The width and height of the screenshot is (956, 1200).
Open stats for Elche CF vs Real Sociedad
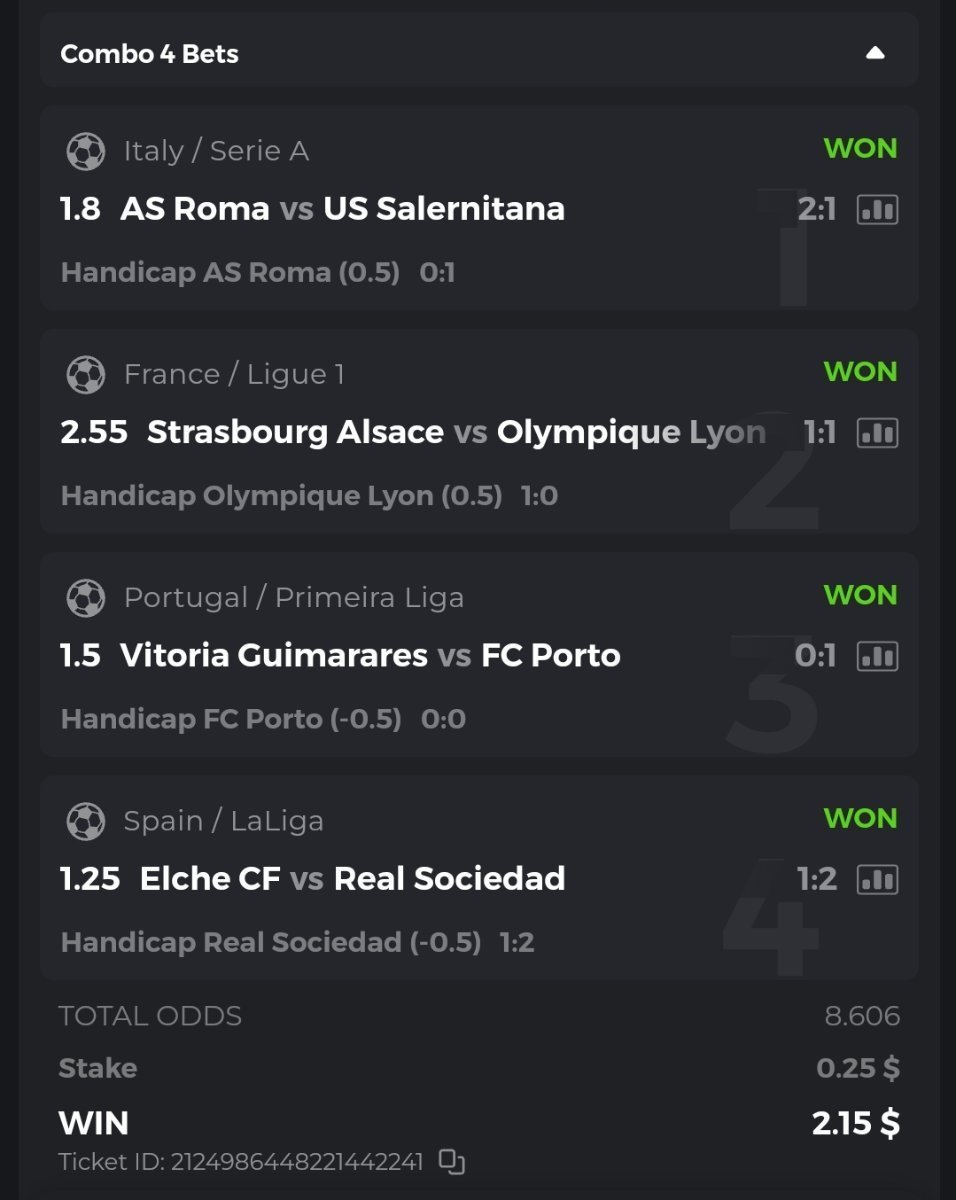click(877, 880)
